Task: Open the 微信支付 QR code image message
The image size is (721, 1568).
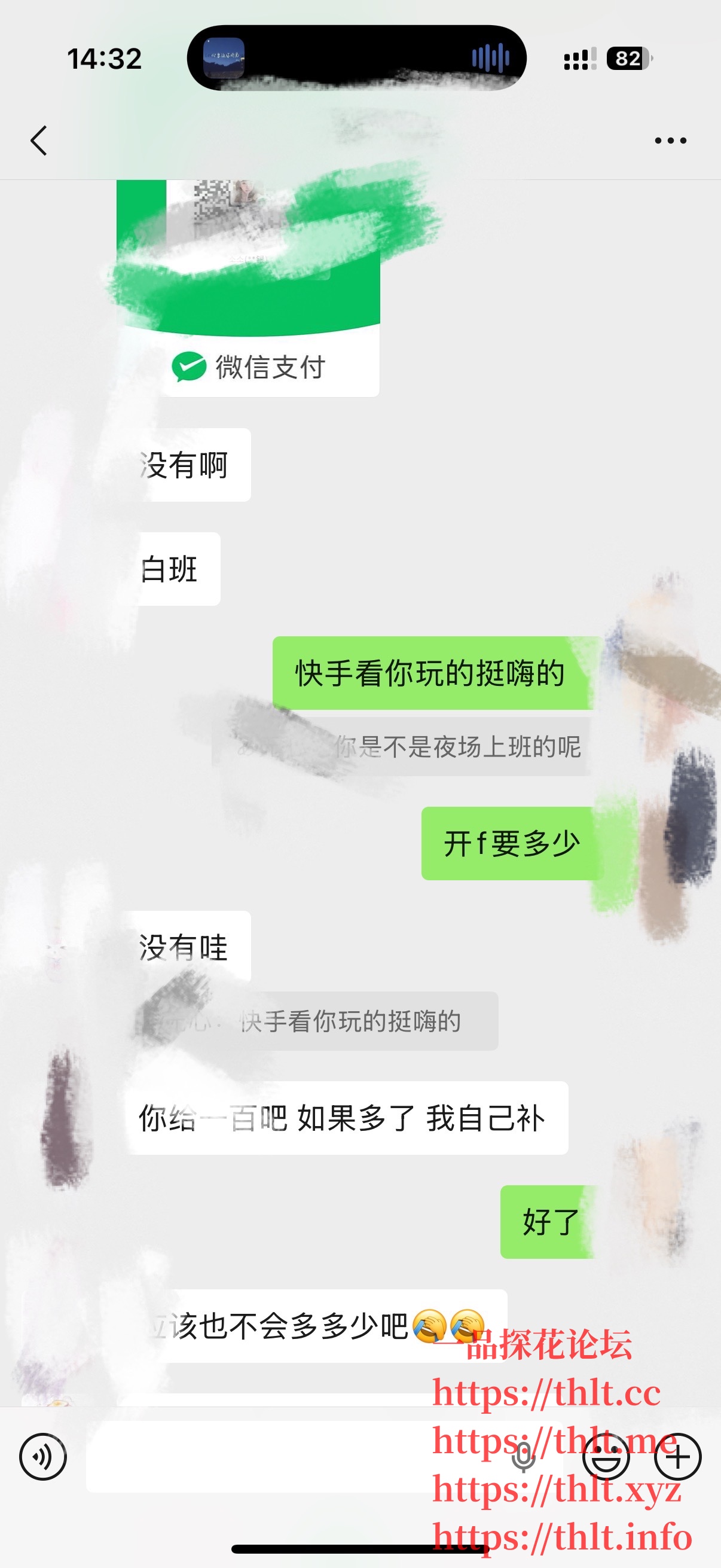Action: click(x=248, y=286)
